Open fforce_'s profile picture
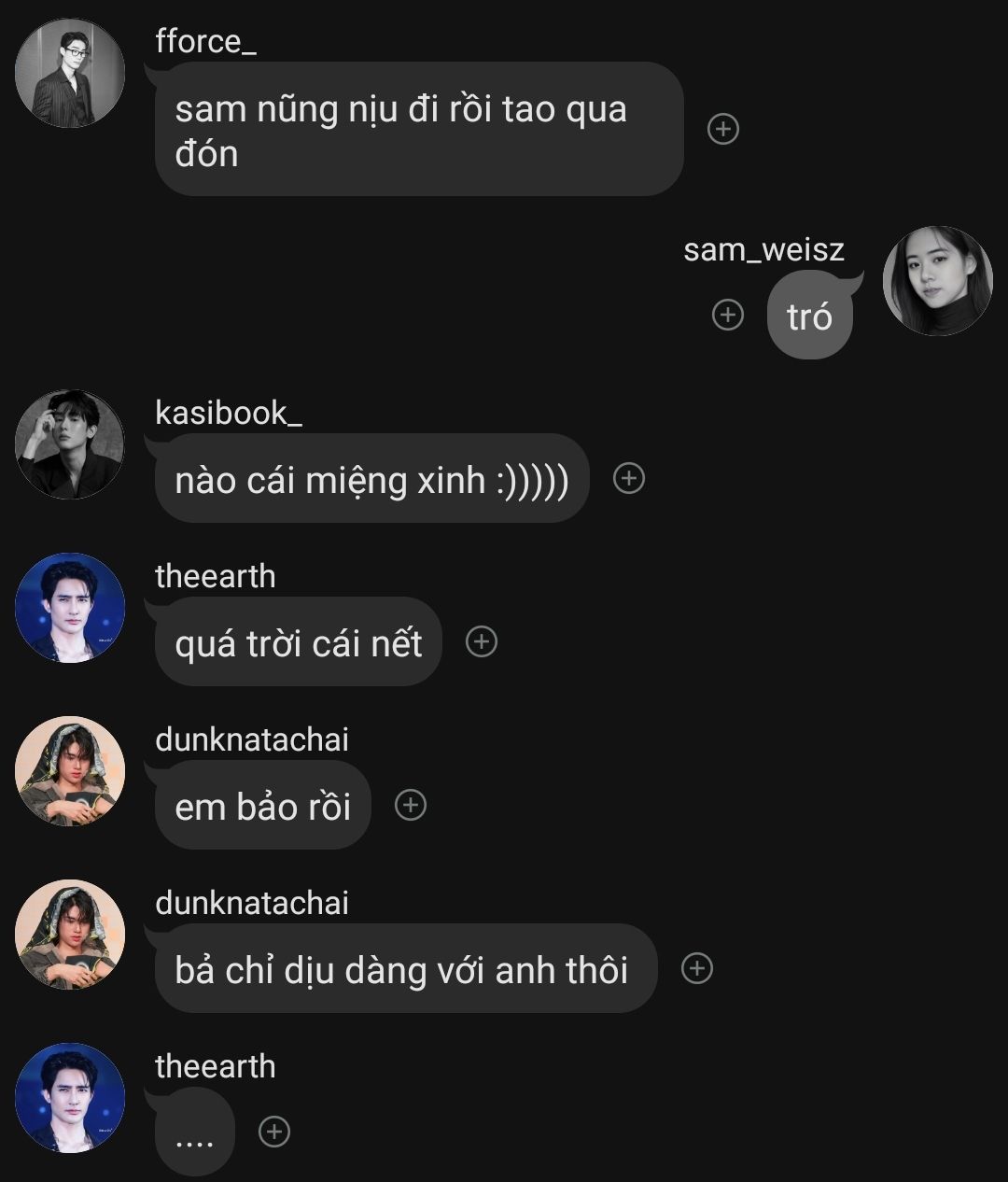 (x=70, y=73)
